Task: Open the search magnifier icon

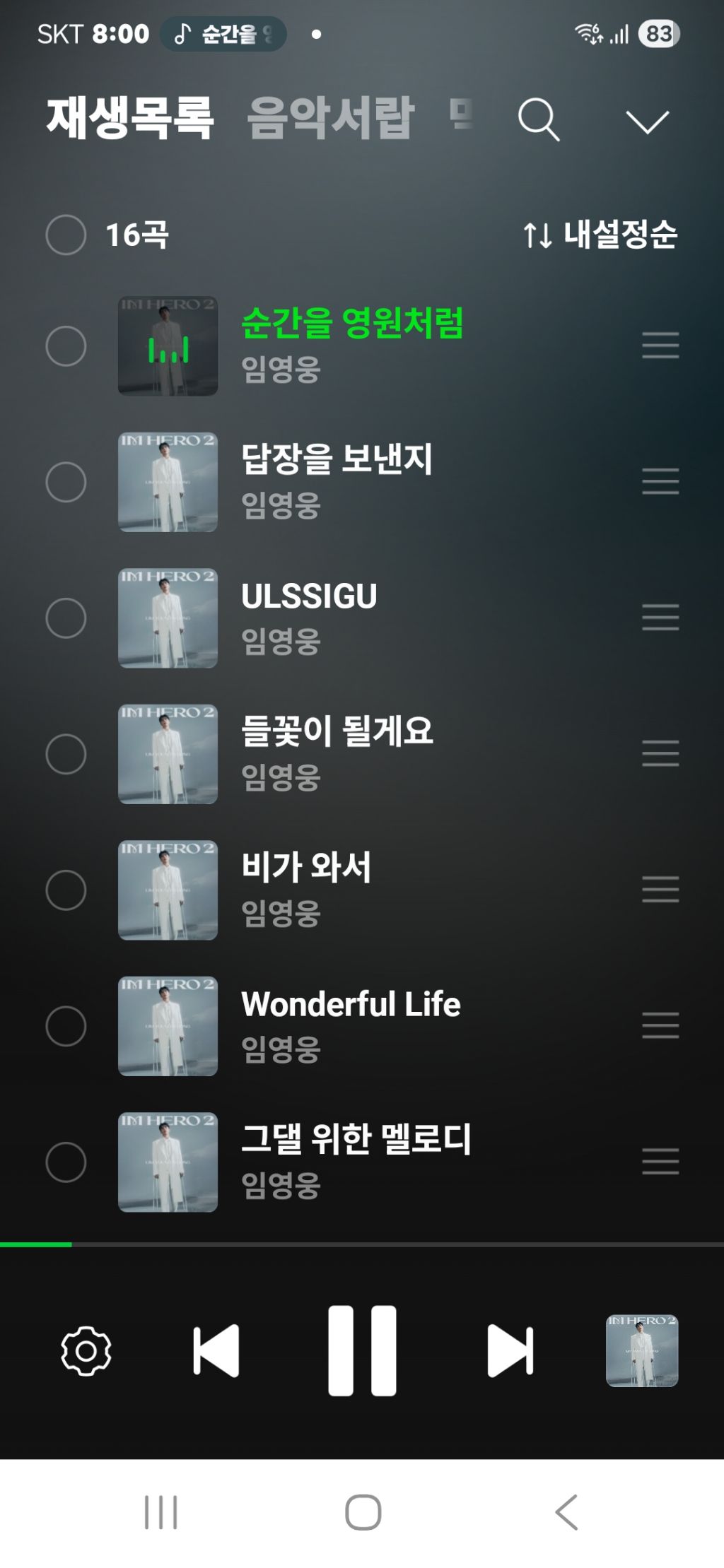Action: (539, 119)
